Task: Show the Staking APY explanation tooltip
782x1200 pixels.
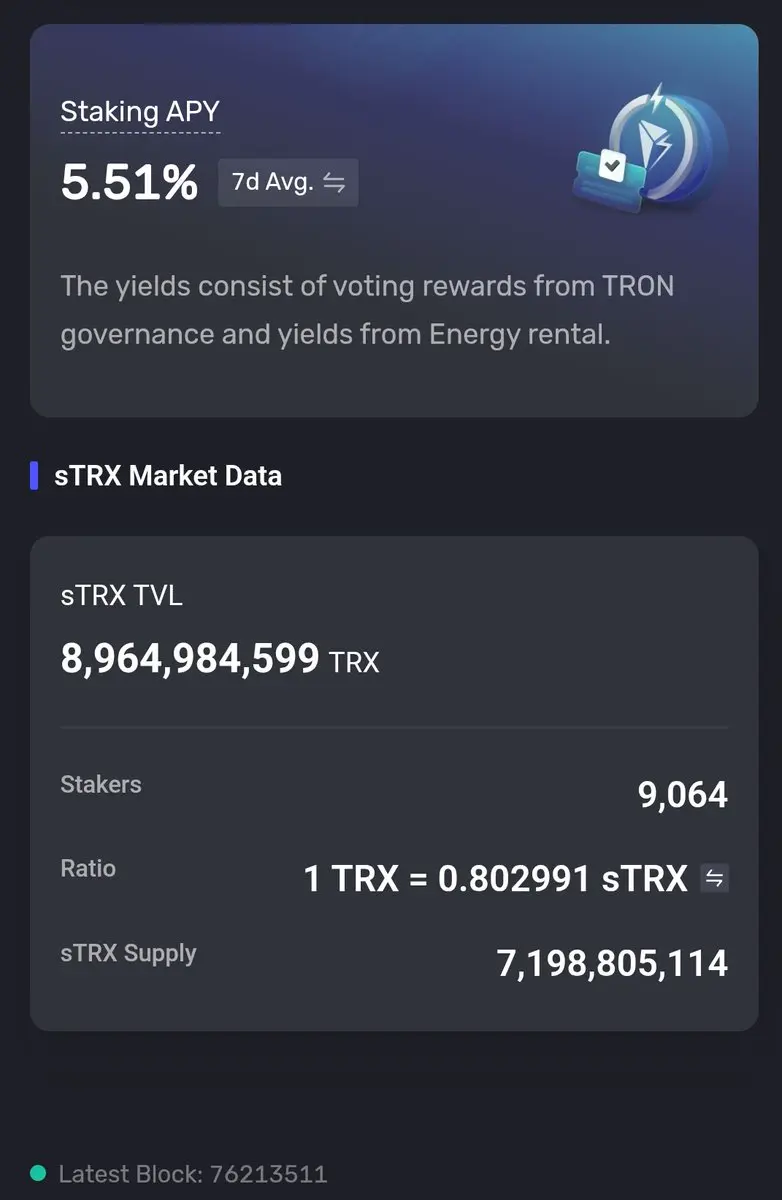Action: pos(140,112)
